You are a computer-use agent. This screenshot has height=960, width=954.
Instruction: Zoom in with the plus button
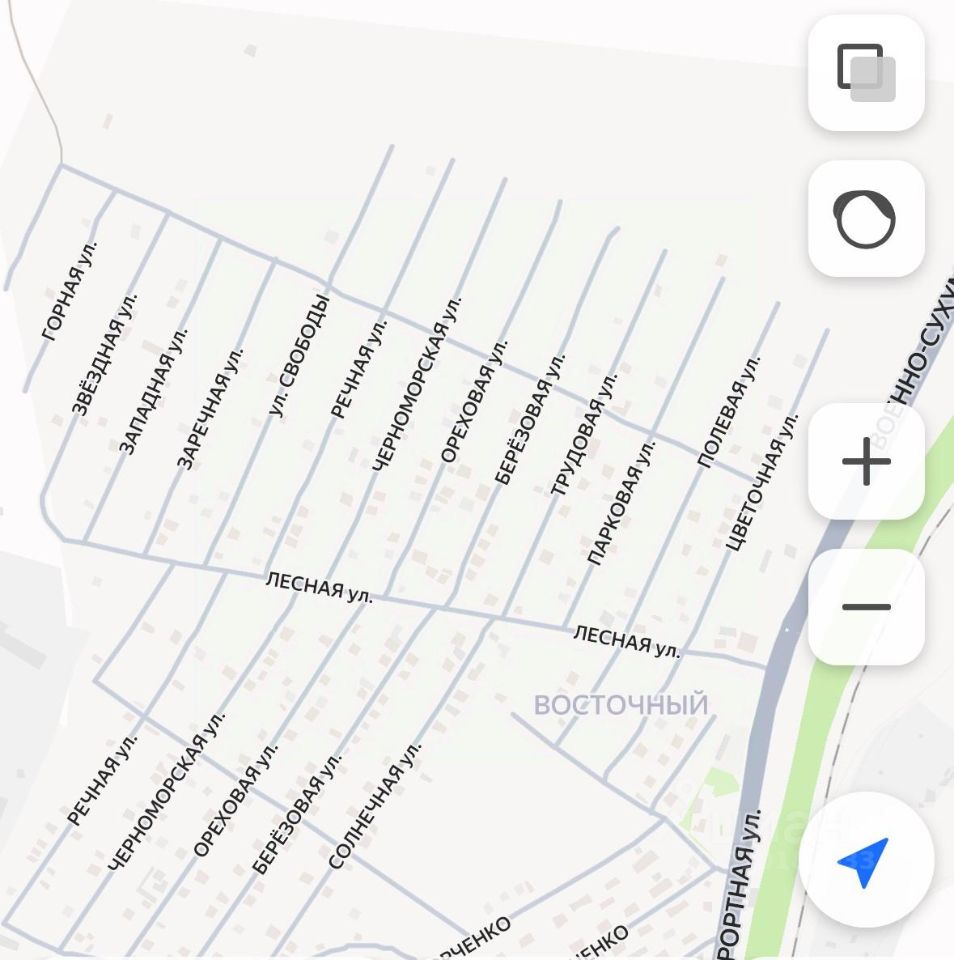pyautogui.click(x=866, y=462)
